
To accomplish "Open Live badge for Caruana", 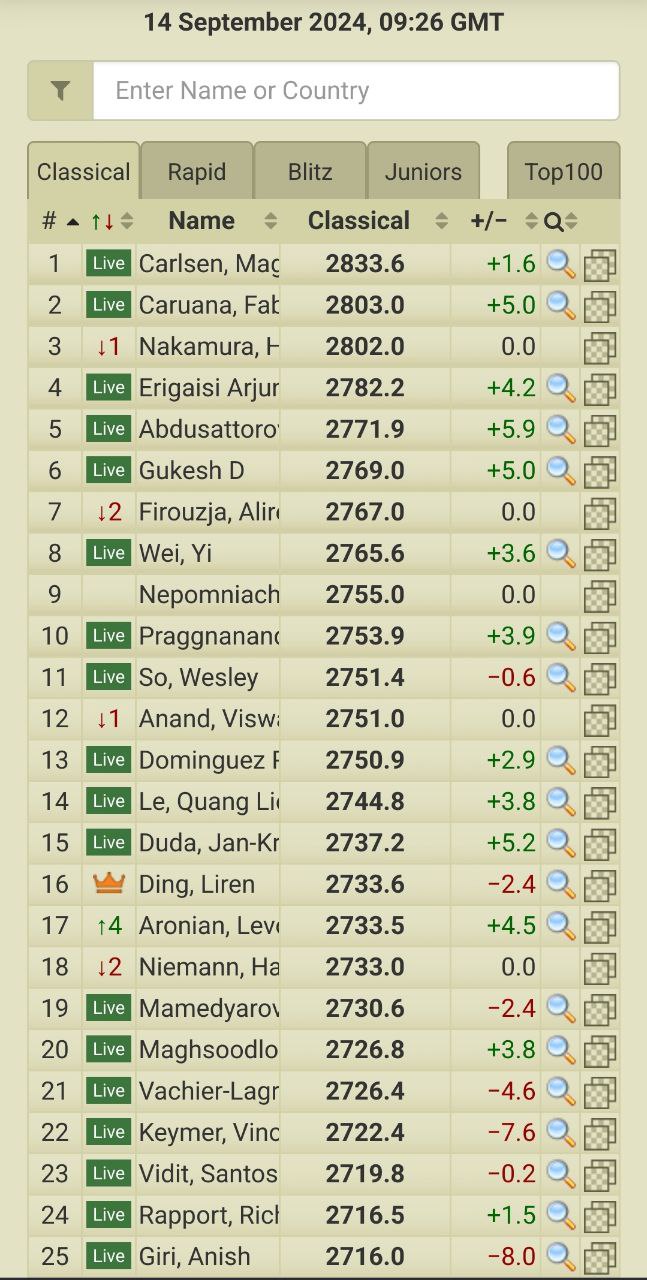I will pos(108,305).
